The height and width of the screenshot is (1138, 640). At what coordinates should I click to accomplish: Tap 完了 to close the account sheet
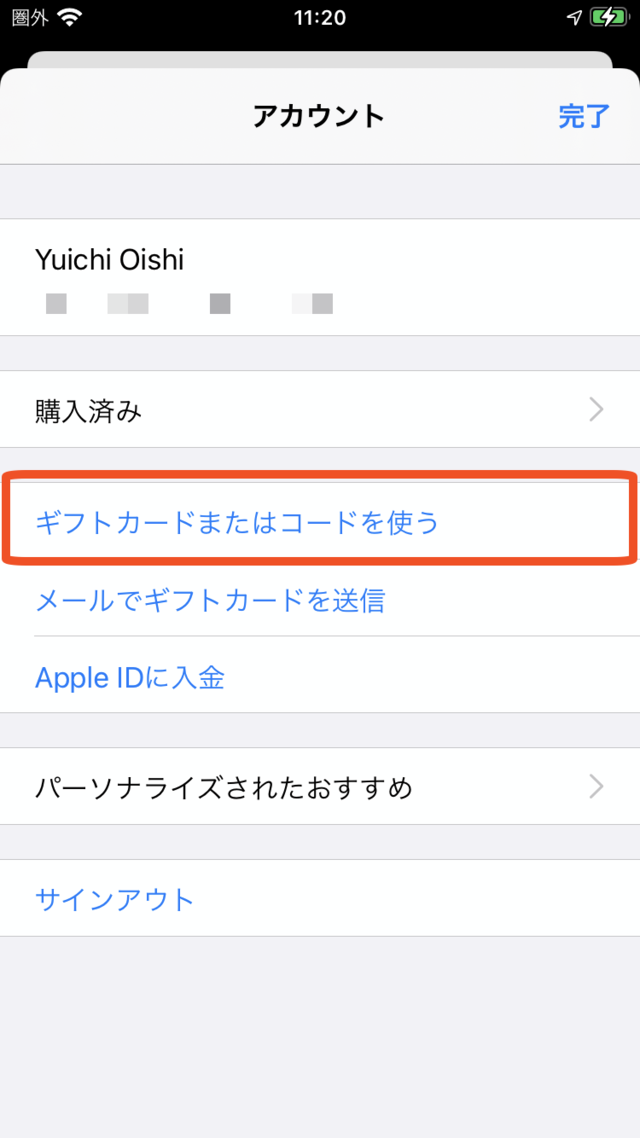[x=583, y=116]
